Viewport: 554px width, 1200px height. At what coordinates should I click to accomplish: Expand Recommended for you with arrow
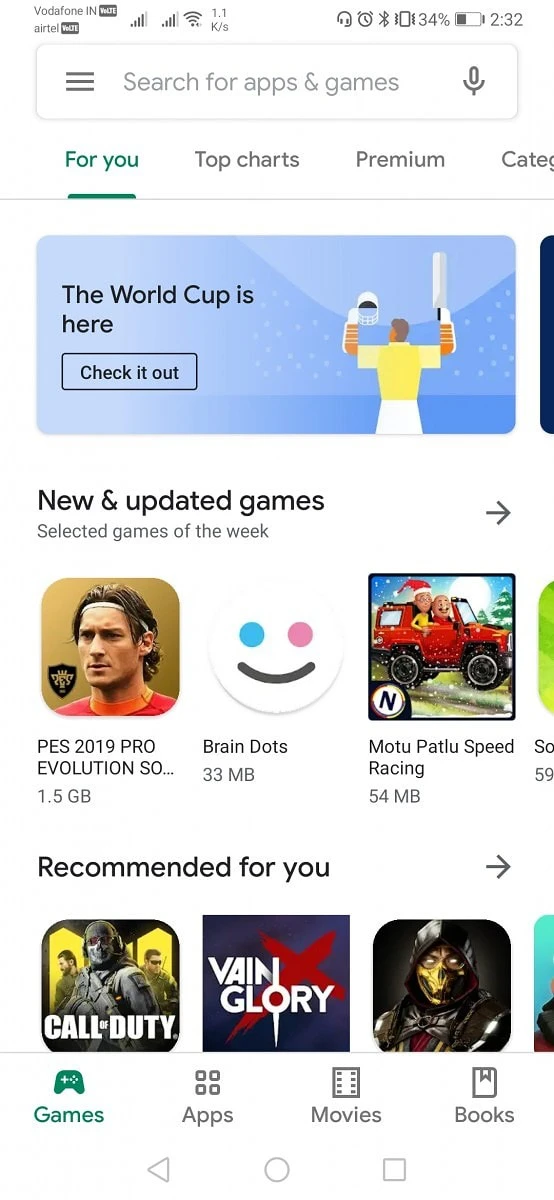498,867
